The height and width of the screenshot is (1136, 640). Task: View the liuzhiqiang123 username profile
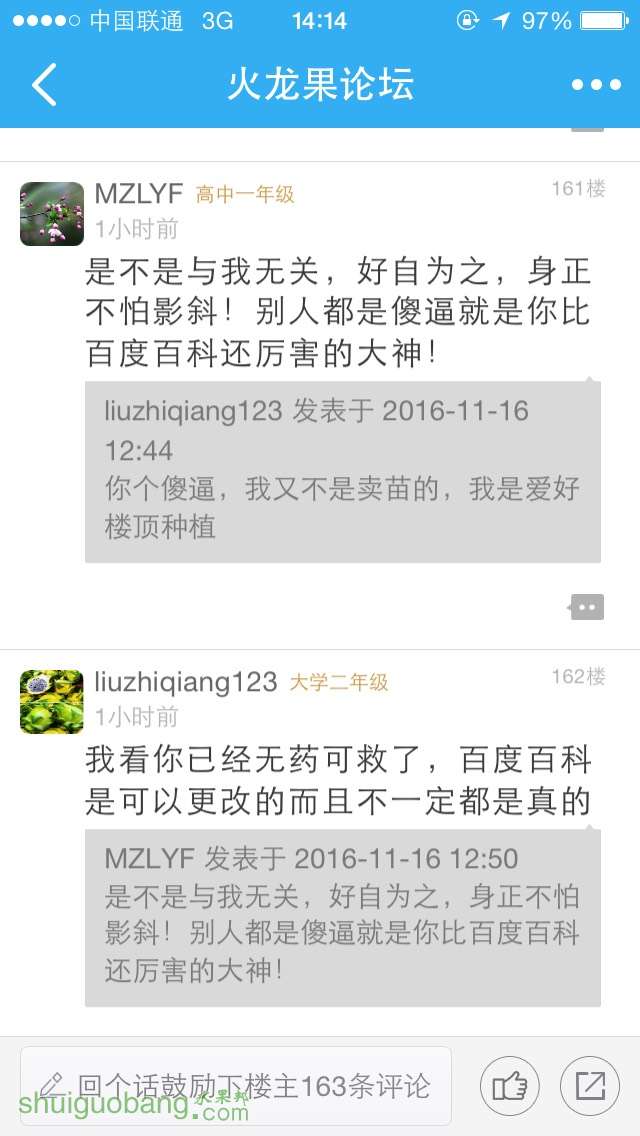[185, 682]
